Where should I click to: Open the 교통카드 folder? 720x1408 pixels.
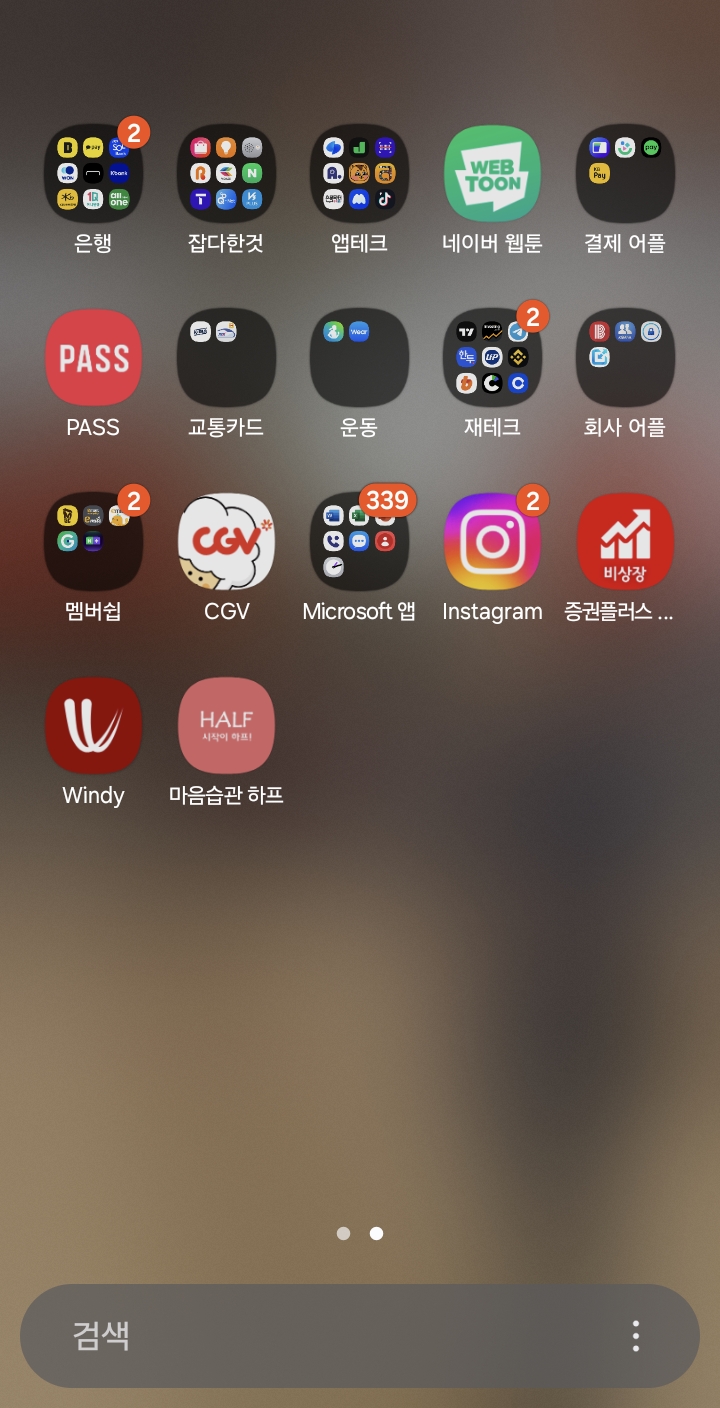coord(226,358)
